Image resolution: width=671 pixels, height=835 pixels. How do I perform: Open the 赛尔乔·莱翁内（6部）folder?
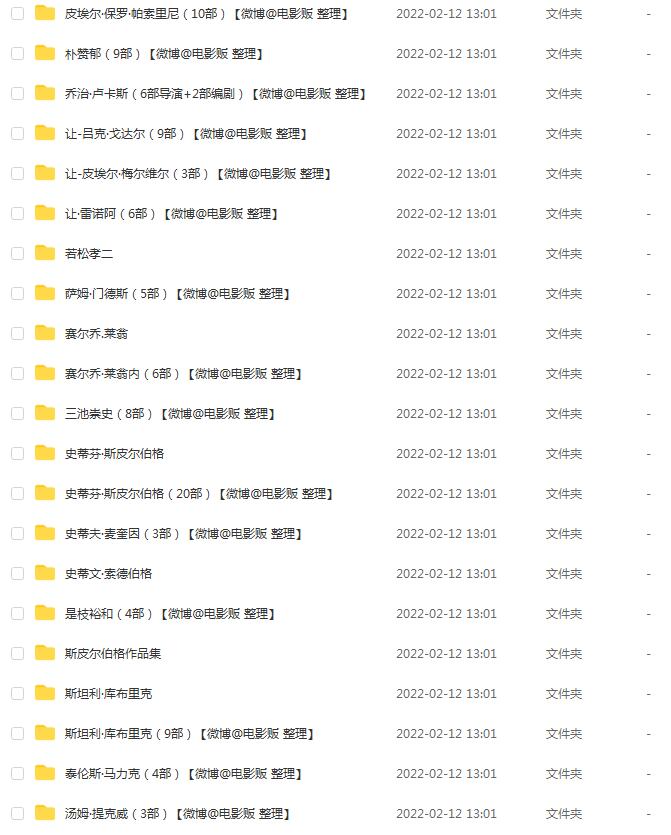click(x=122, y=374)
